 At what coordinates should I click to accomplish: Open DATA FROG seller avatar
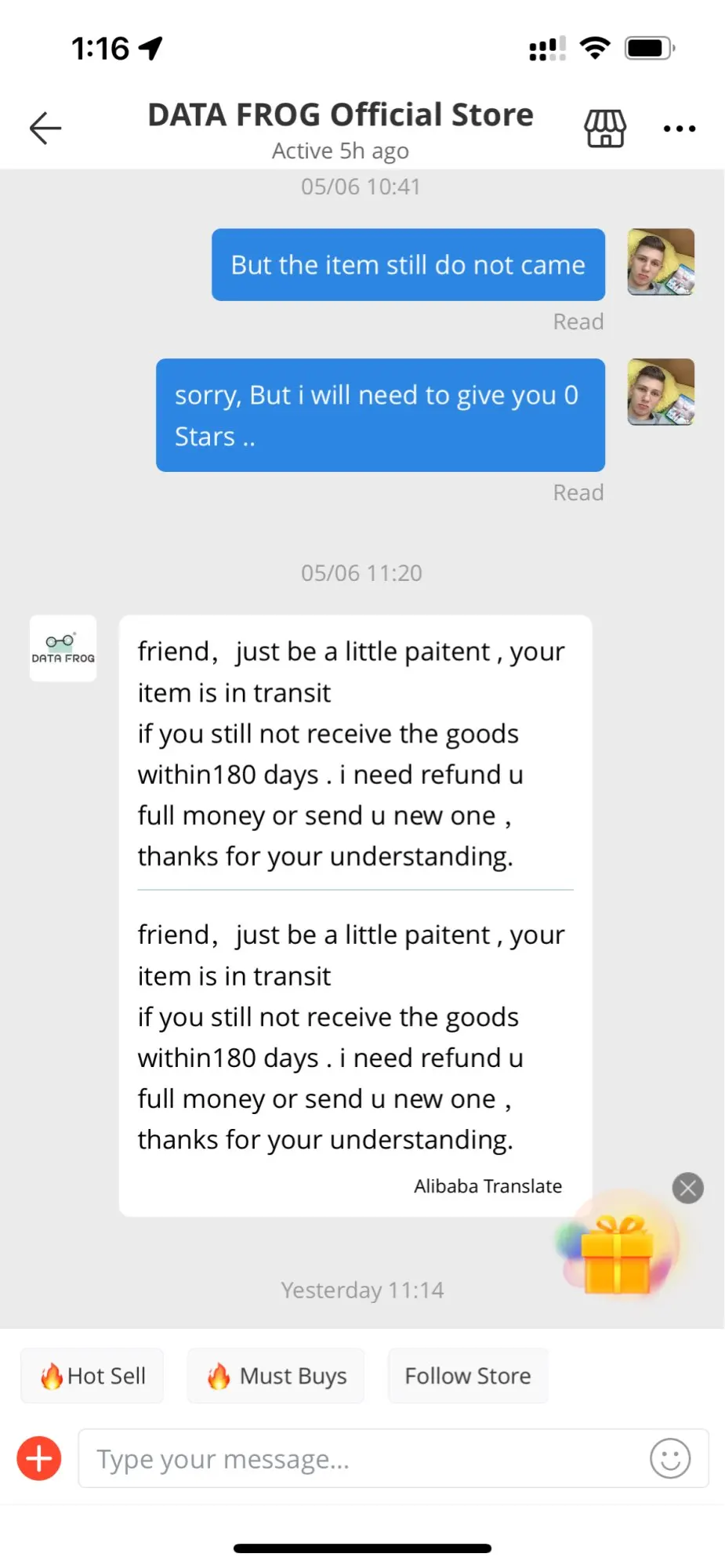pyautogui.click(x=63, y=648)
